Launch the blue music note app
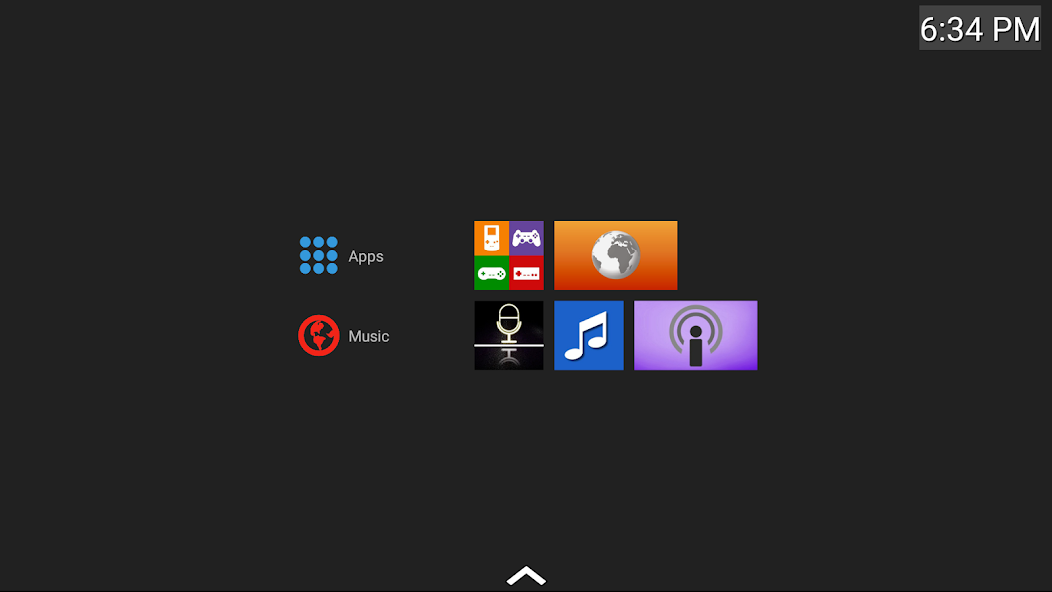 (588, 336)
